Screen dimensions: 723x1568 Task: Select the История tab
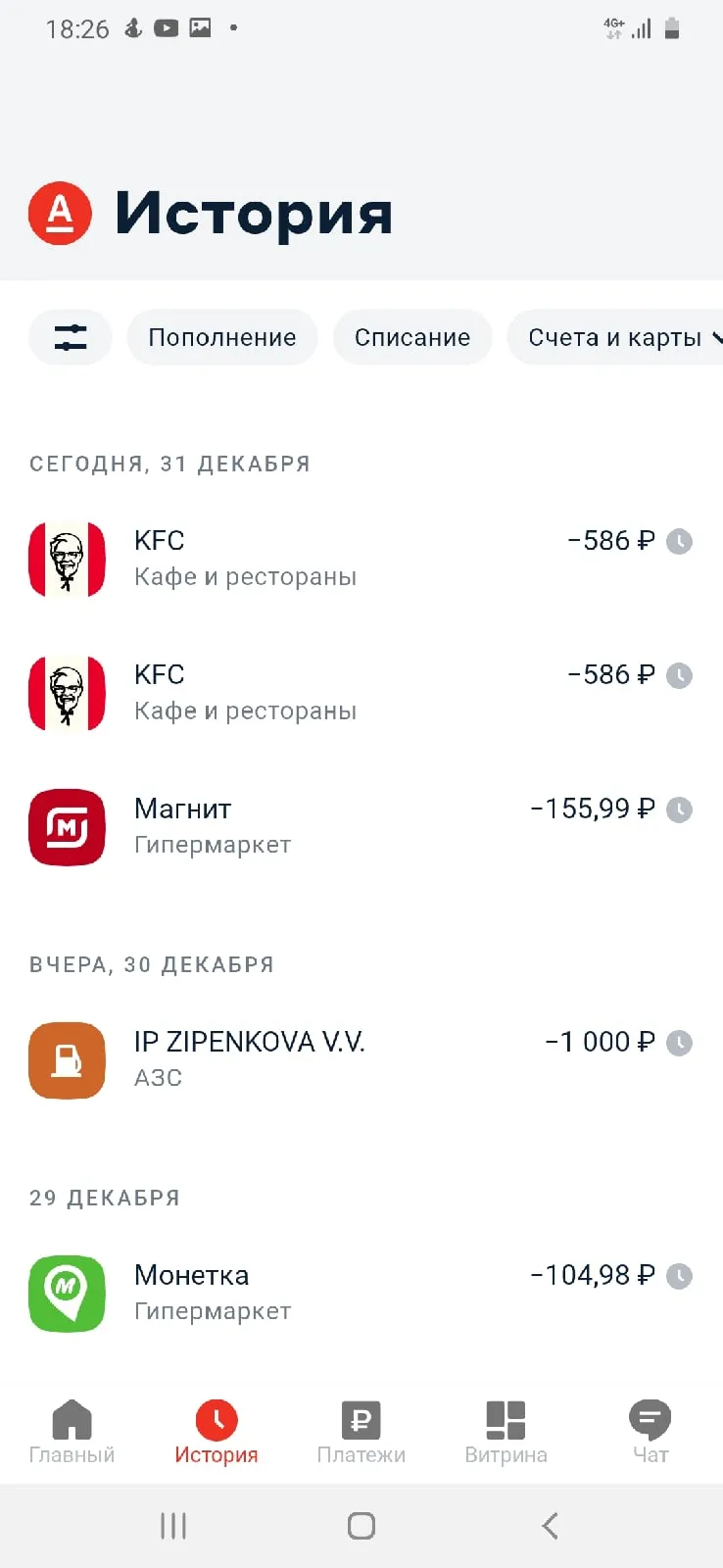(217, 1432)
